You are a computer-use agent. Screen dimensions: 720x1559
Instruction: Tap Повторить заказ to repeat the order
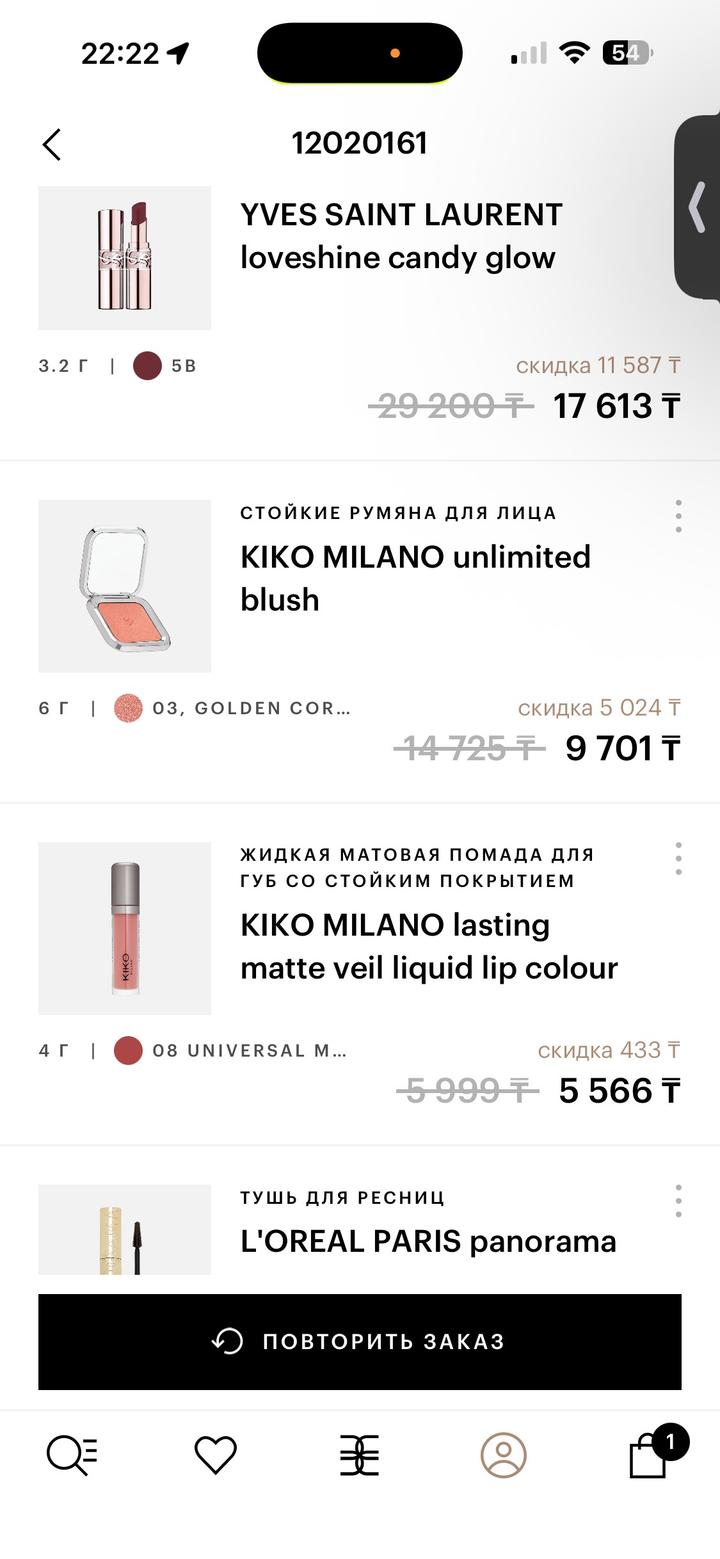[x=360, y=1341]
